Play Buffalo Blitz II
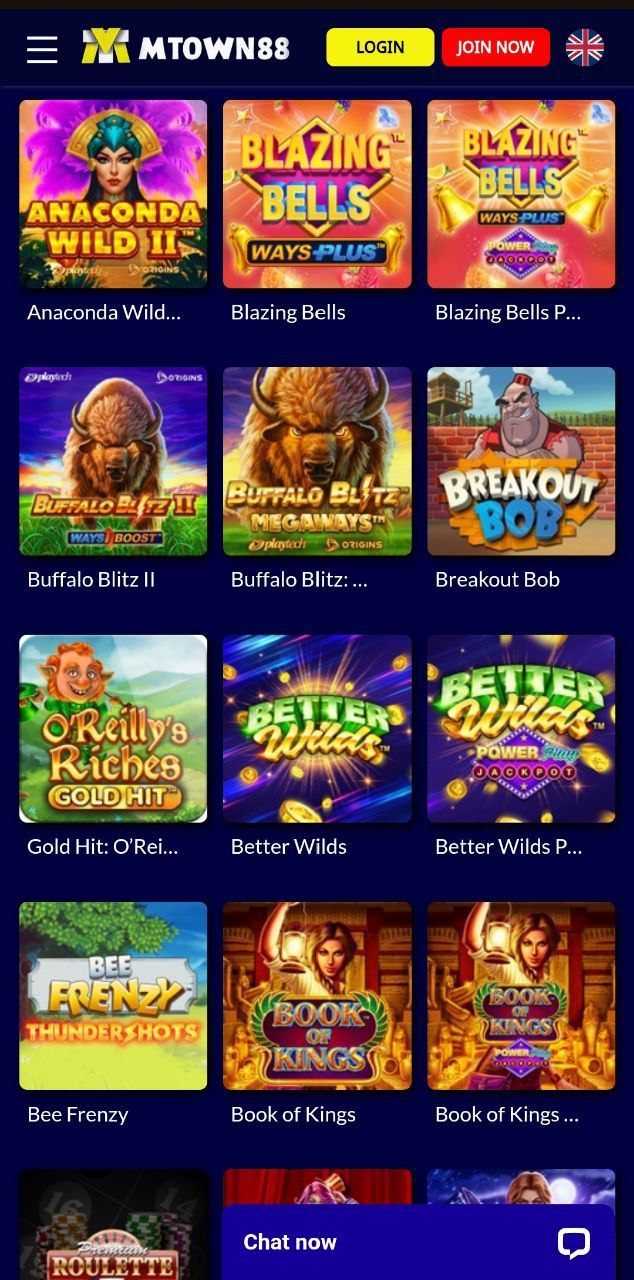Viewport: 634px width, 1280px height. coord(113,461)
